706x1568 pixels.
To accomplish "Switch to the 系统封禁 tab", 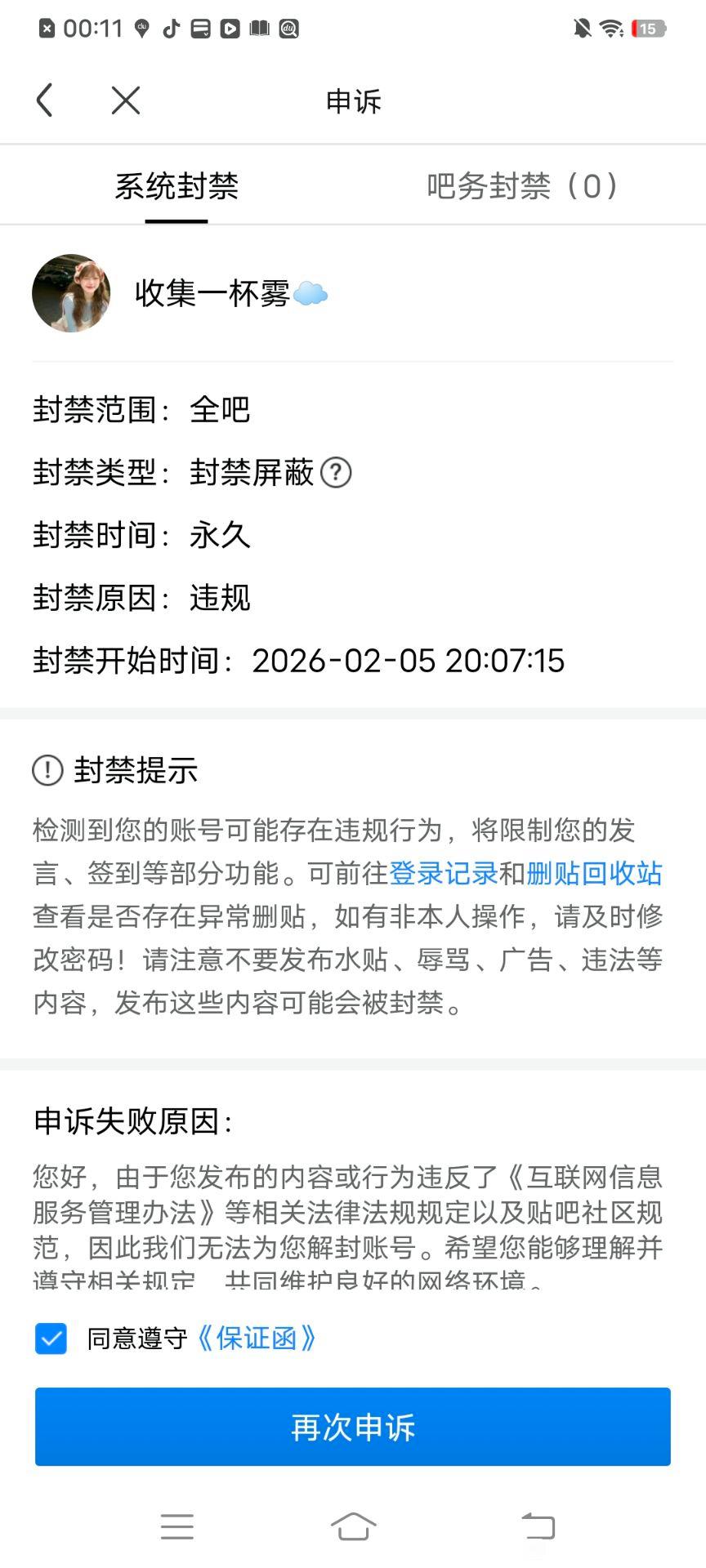I will coord(176,186).
